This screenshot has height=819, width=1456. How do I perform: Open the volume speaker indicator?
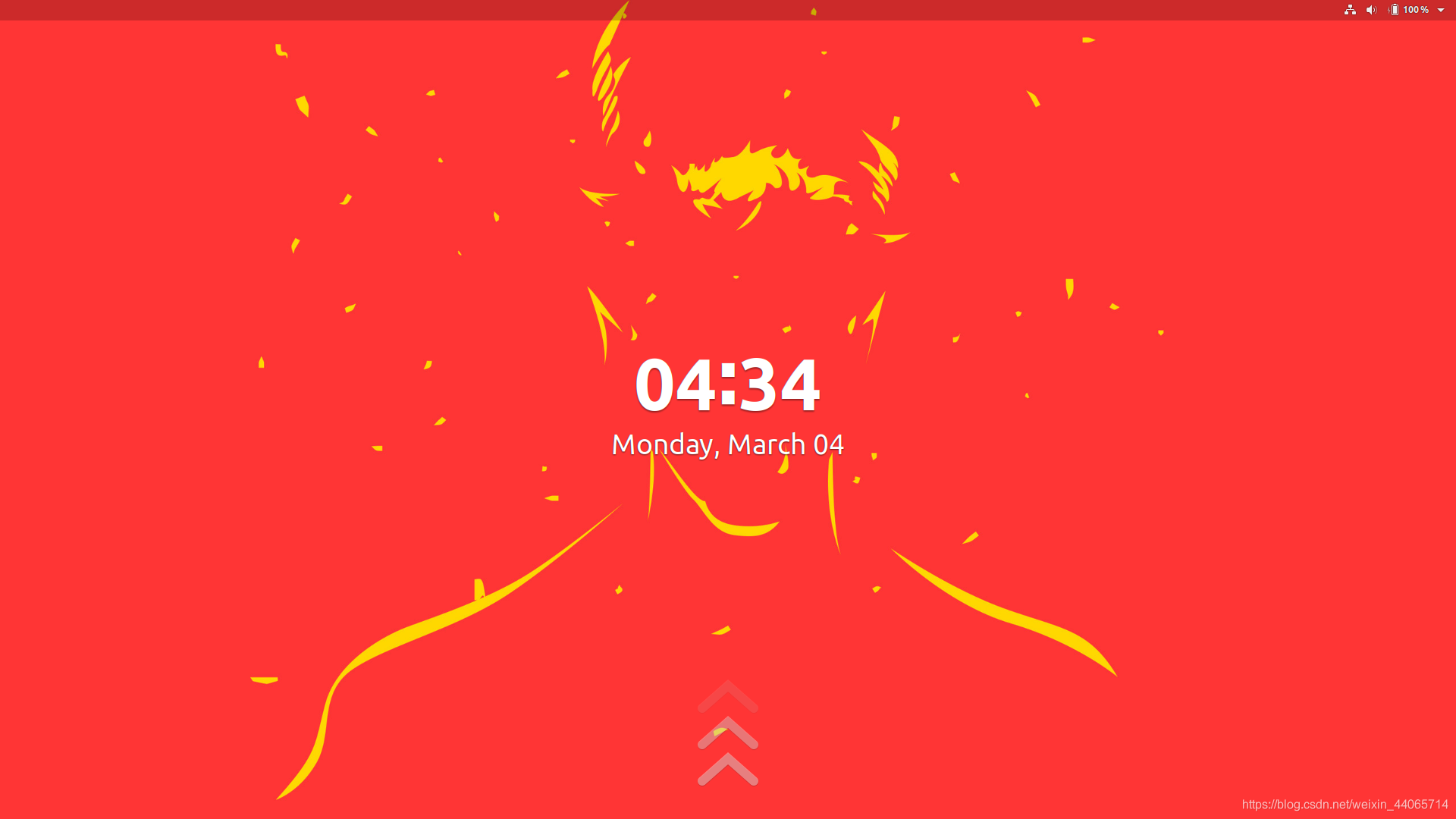click(1371, 10)
